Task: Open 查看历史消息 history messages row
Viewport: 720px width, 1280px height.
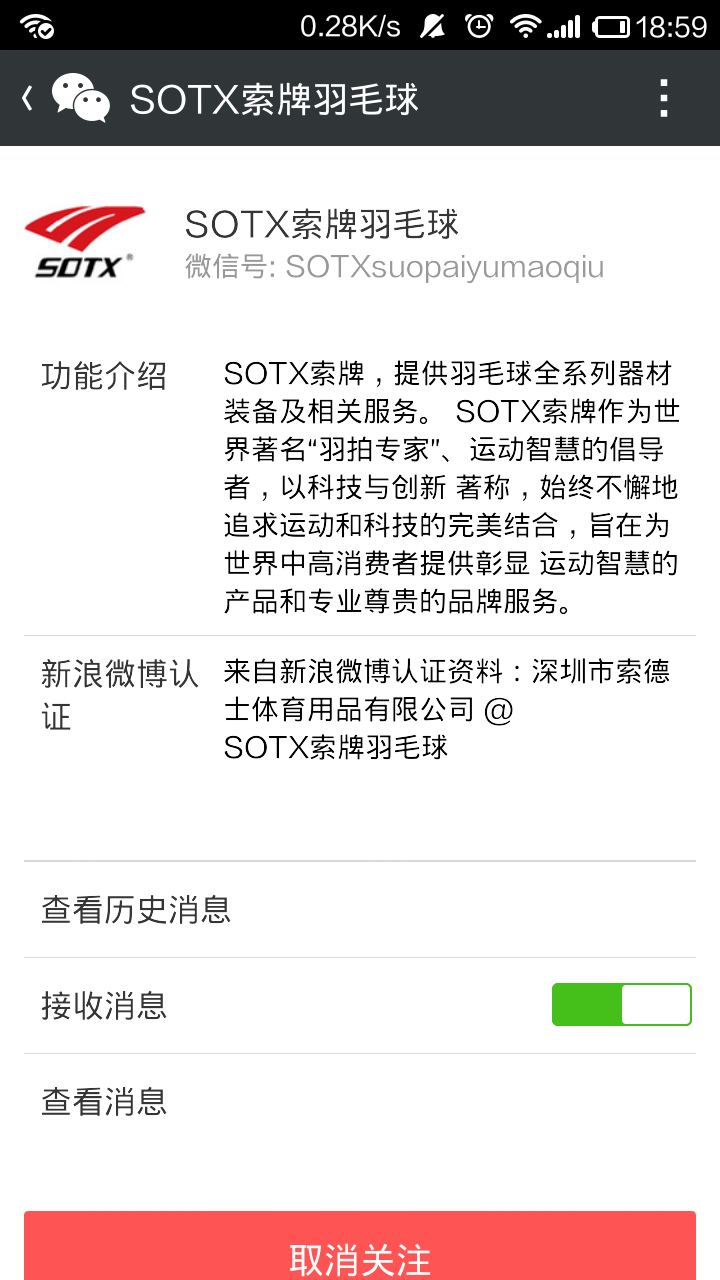Action: (x=360, y=909)
